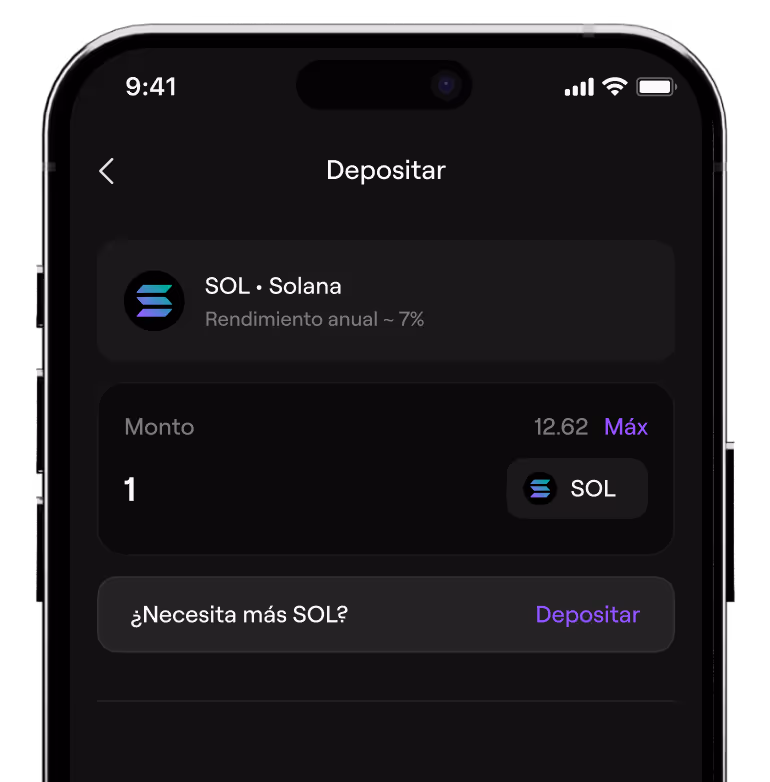This screenshot has width=770, height=782.
Task: Tap the camera area of the Dynamic Island
Action: coord(443,86)
